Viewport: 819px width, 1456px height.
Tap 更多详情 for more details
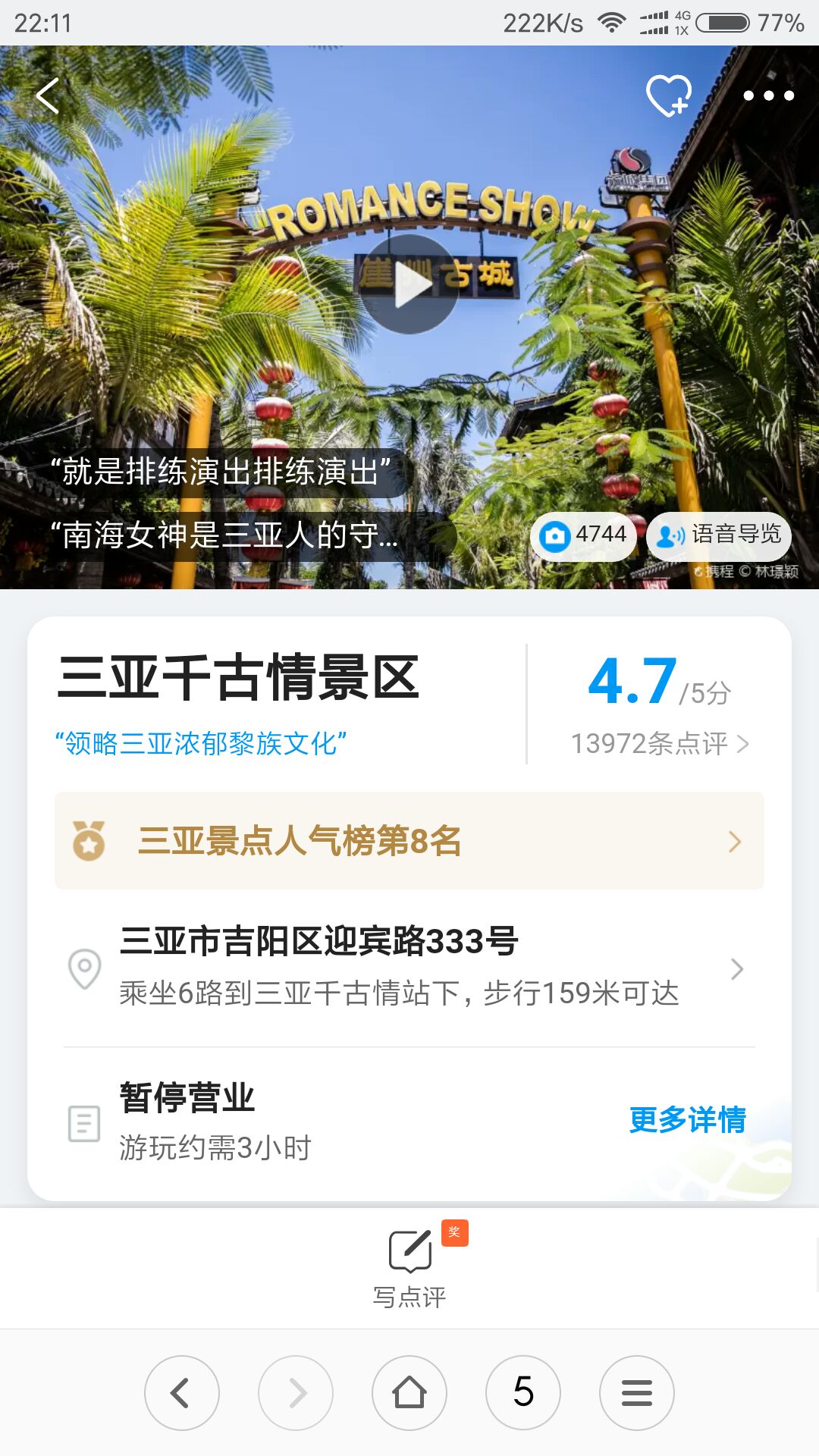[687, 1120]
